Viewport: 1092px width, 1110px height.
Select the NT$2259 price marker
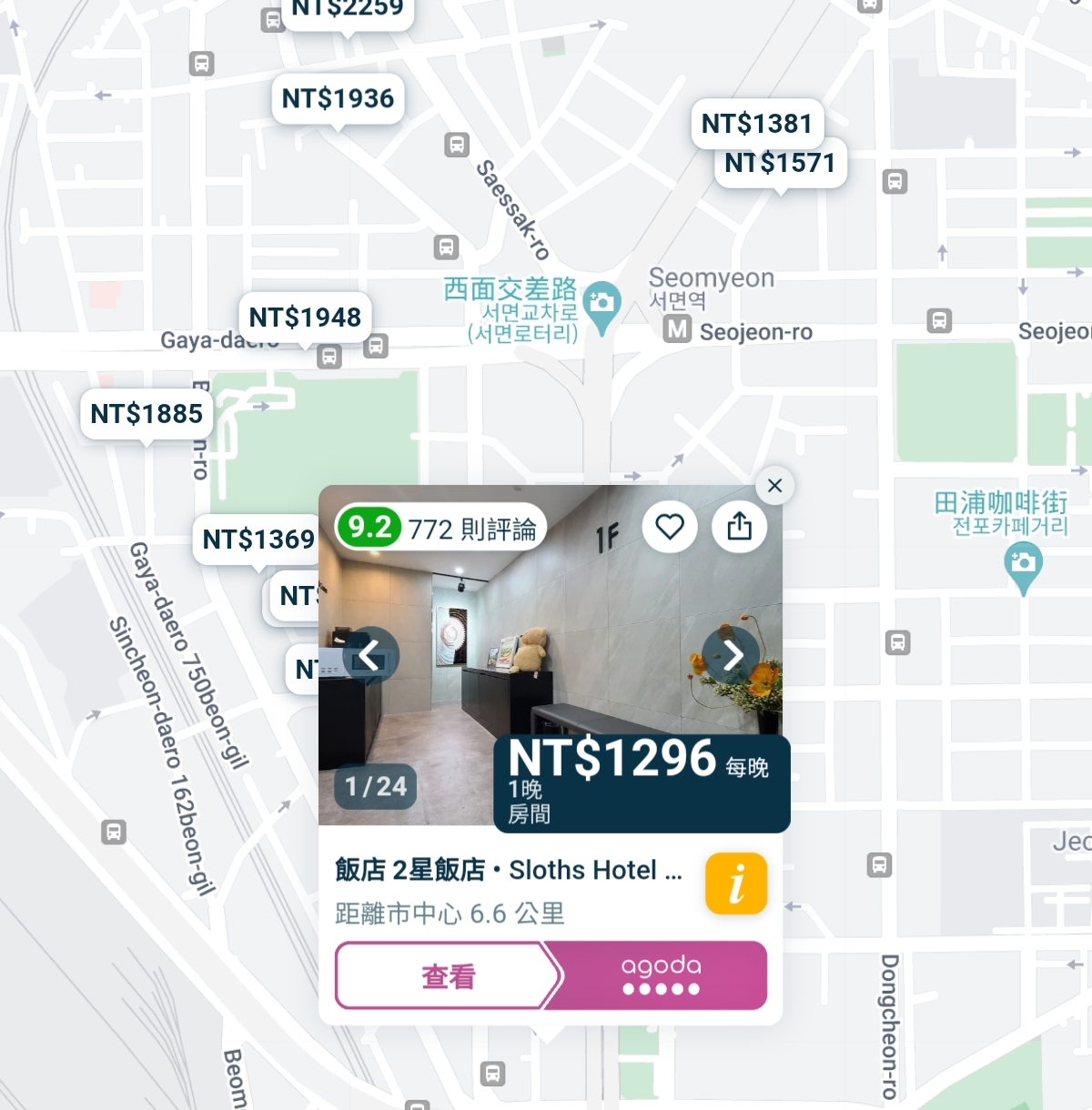(x=347, y=11)
